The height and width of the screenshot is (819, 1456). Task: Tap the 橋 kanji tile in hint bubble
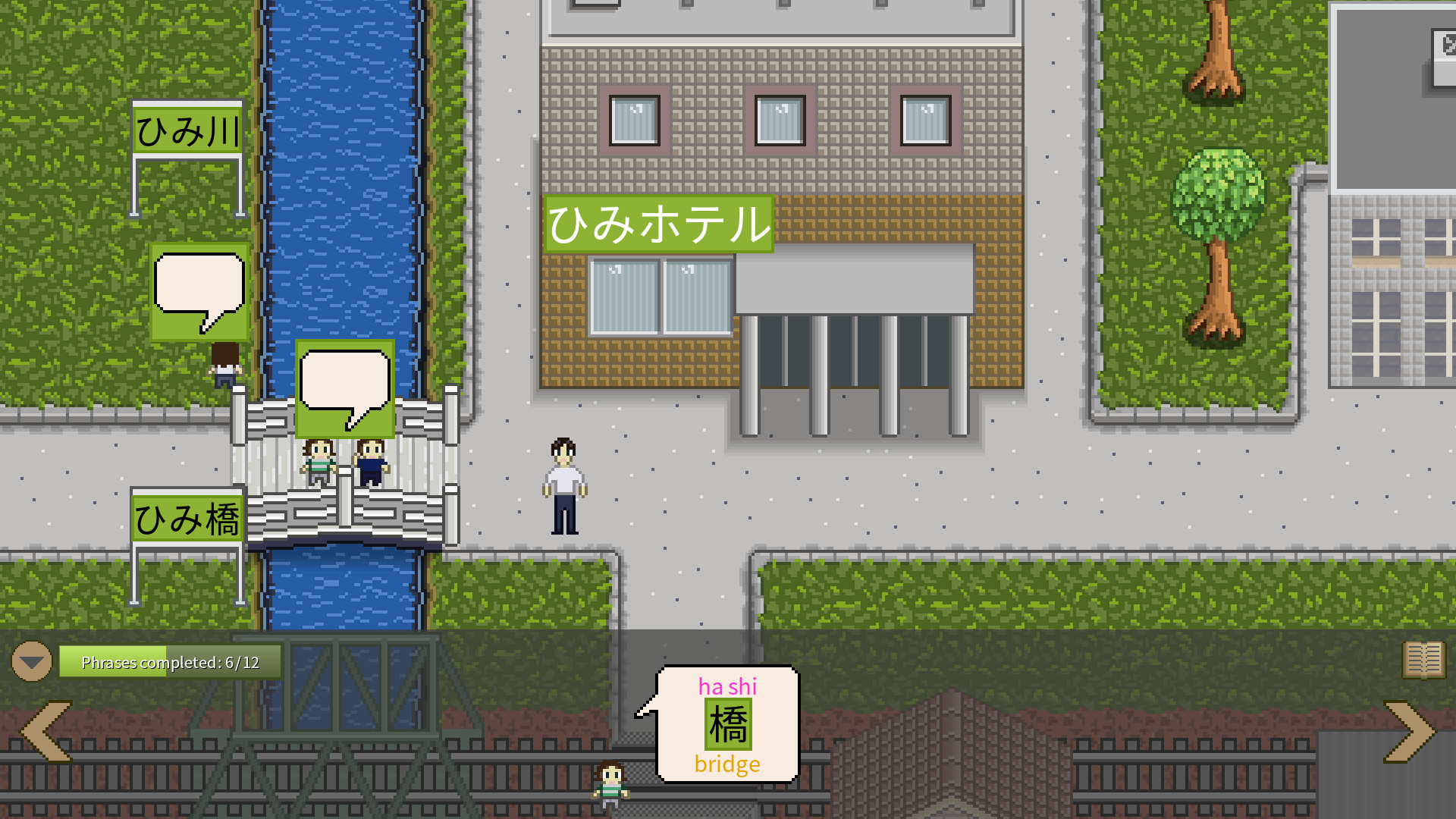(728, 725)
